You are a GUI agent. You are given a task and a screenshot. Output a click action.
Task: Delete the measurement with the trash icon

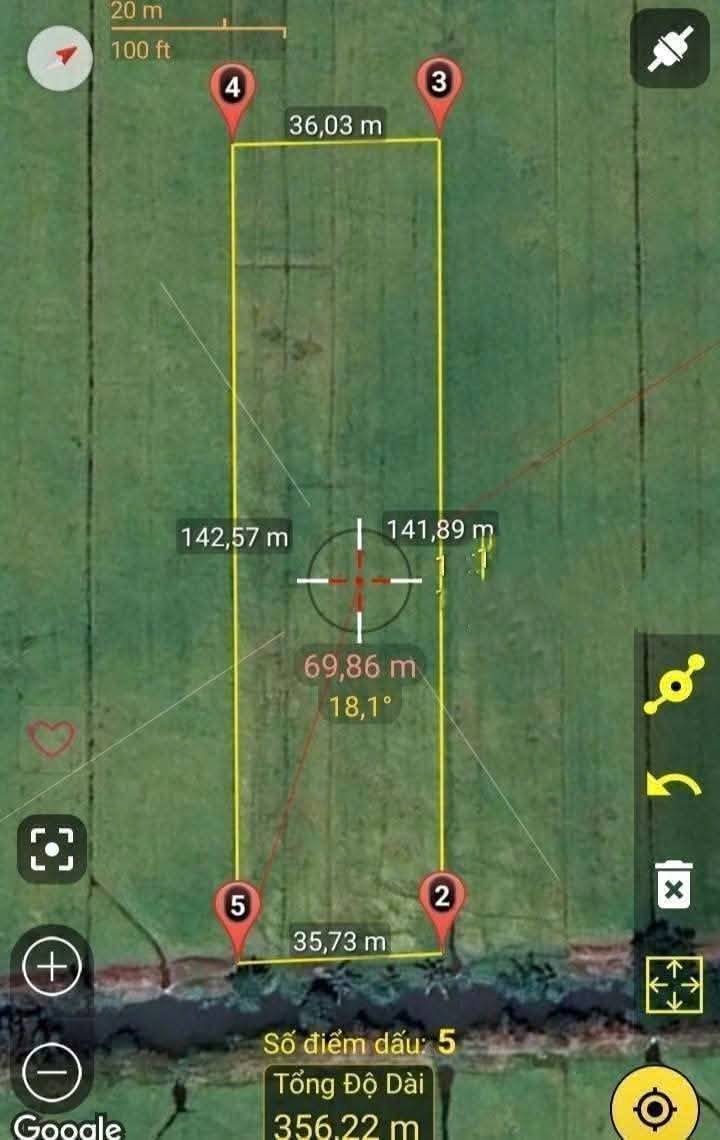pos(674,886)
